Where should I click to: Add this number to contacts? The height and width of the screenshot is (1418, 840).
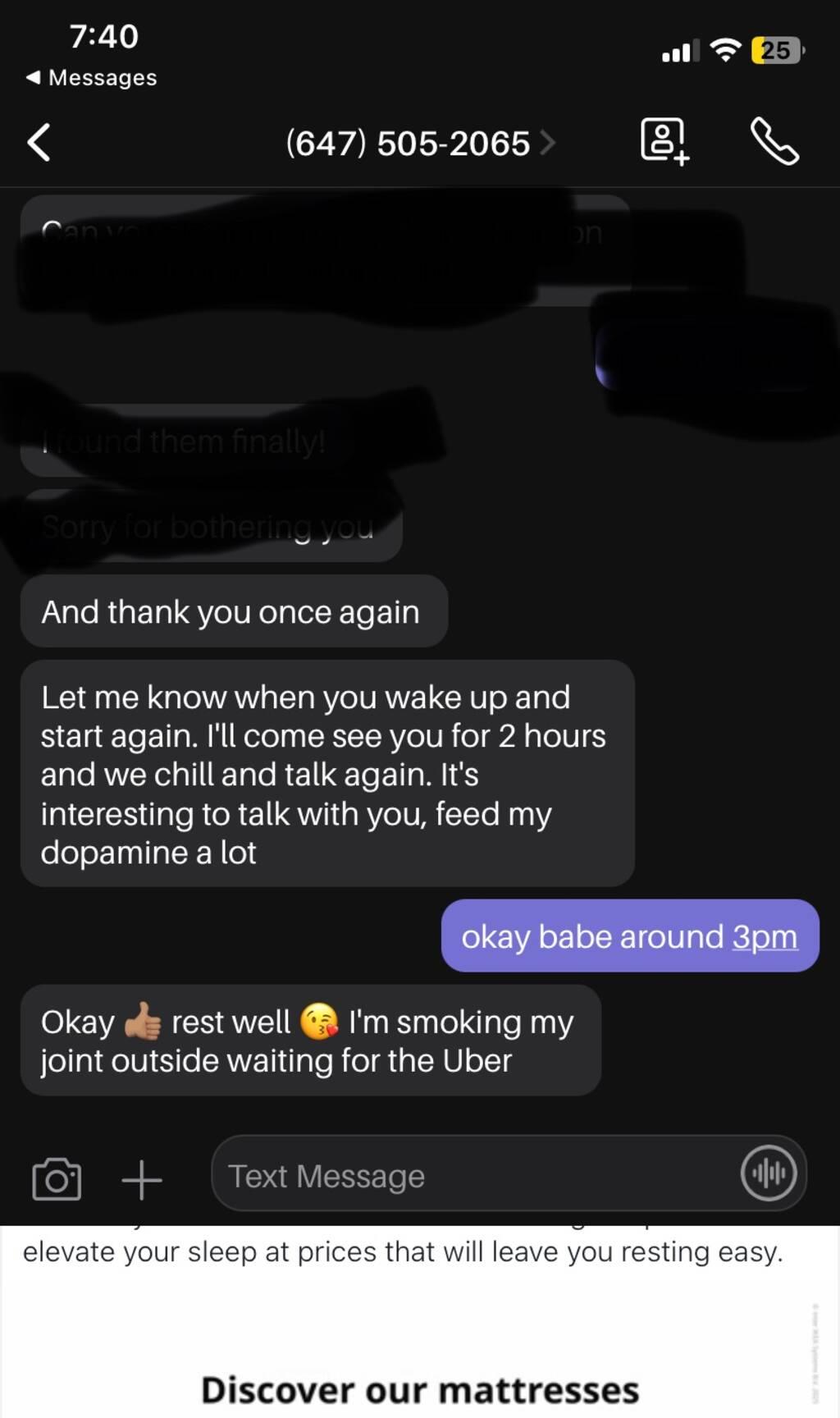[664, 141]
